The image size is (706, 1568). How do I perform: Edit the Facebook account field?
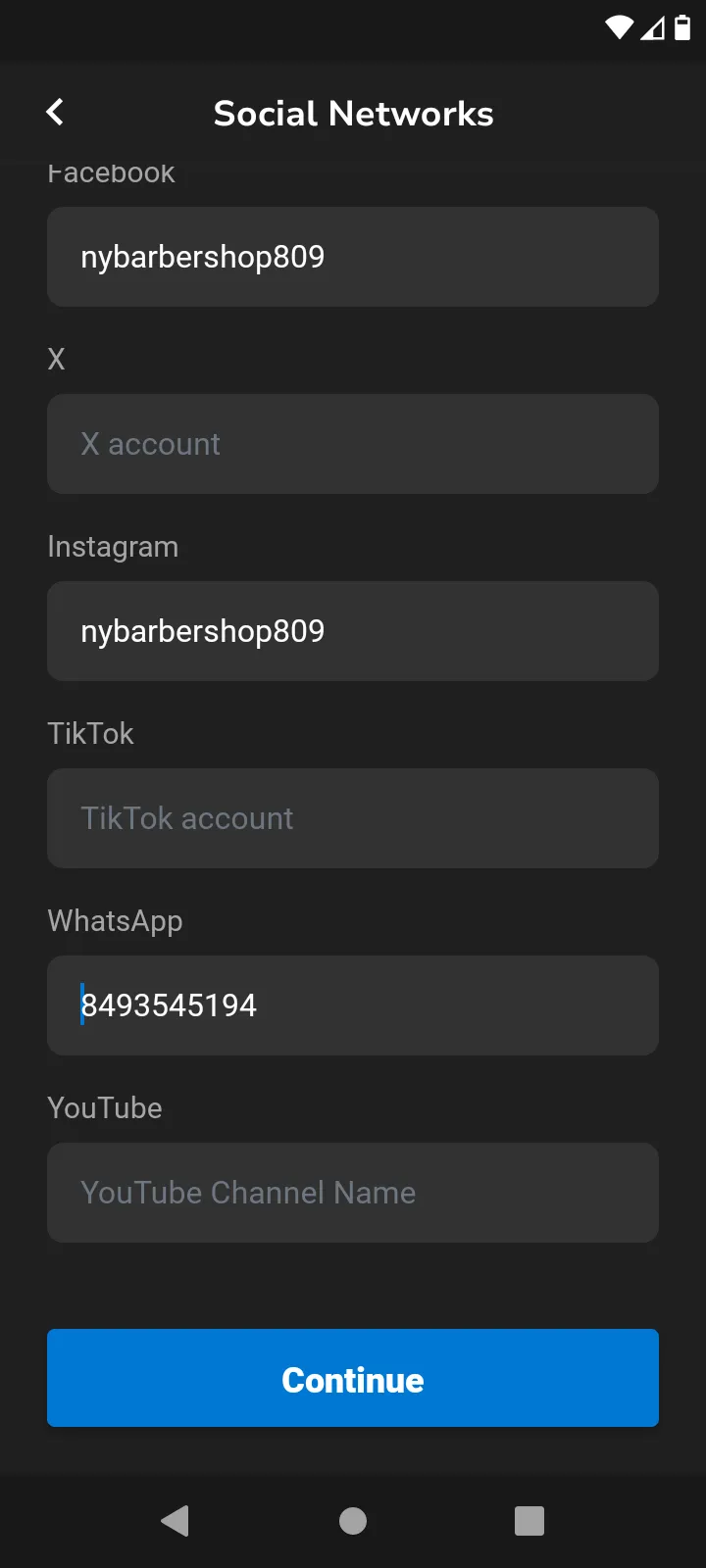pos(353,257)
